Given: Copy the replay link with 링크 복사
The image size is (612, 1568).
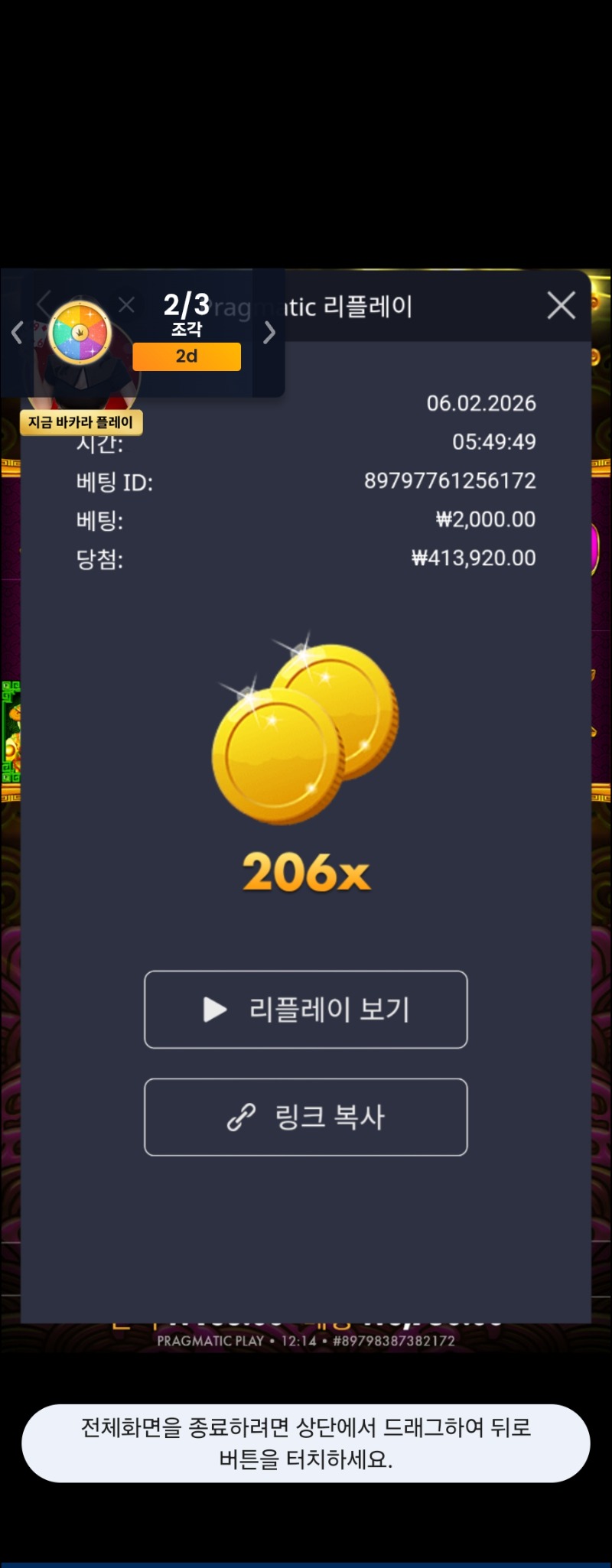Looking at the screenshot, I should coord(306,1117).
